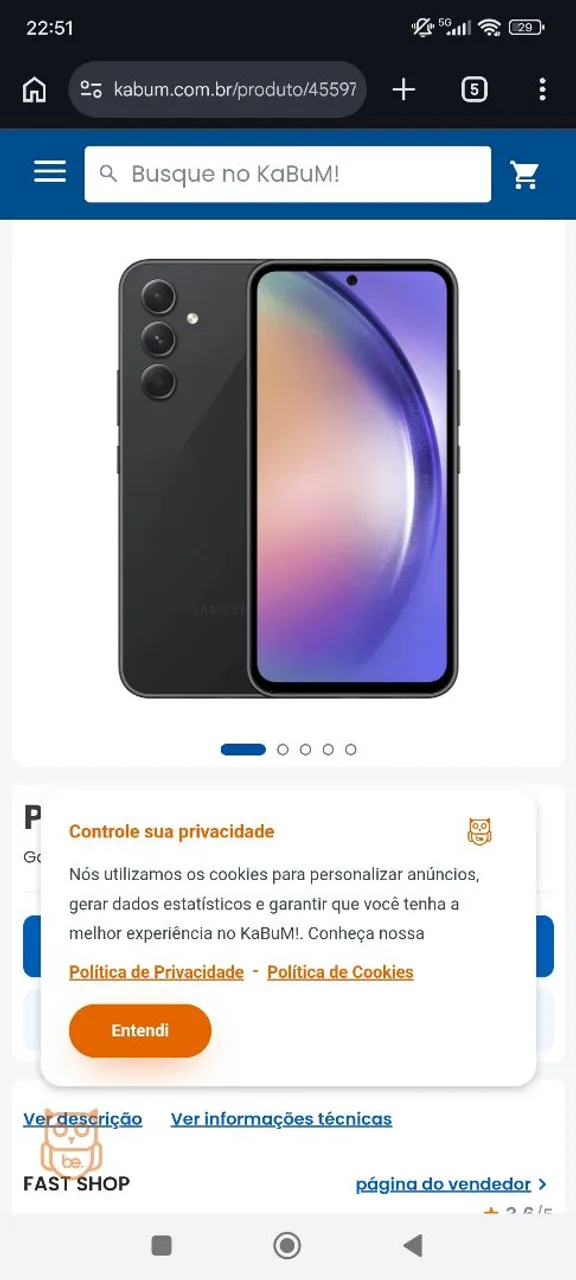
Task: Open the Política de Privacidade link
Action: coord(156,972)
